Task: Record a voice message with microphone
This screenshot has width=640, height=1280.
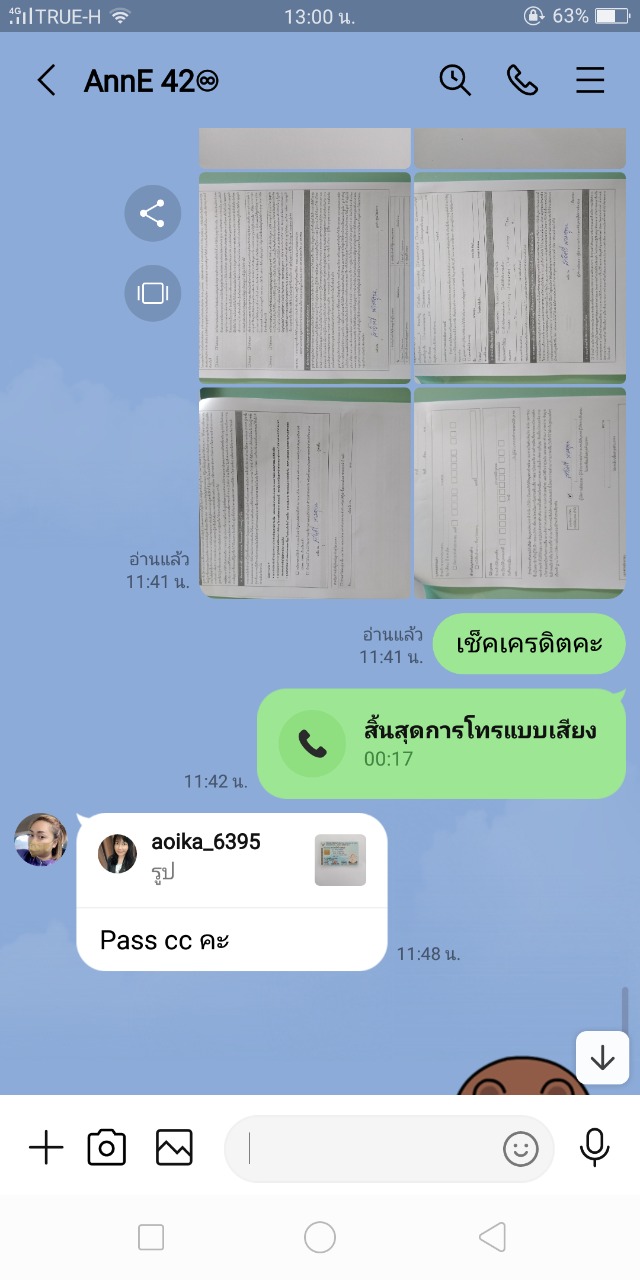Action: (x=595, y=1149)
